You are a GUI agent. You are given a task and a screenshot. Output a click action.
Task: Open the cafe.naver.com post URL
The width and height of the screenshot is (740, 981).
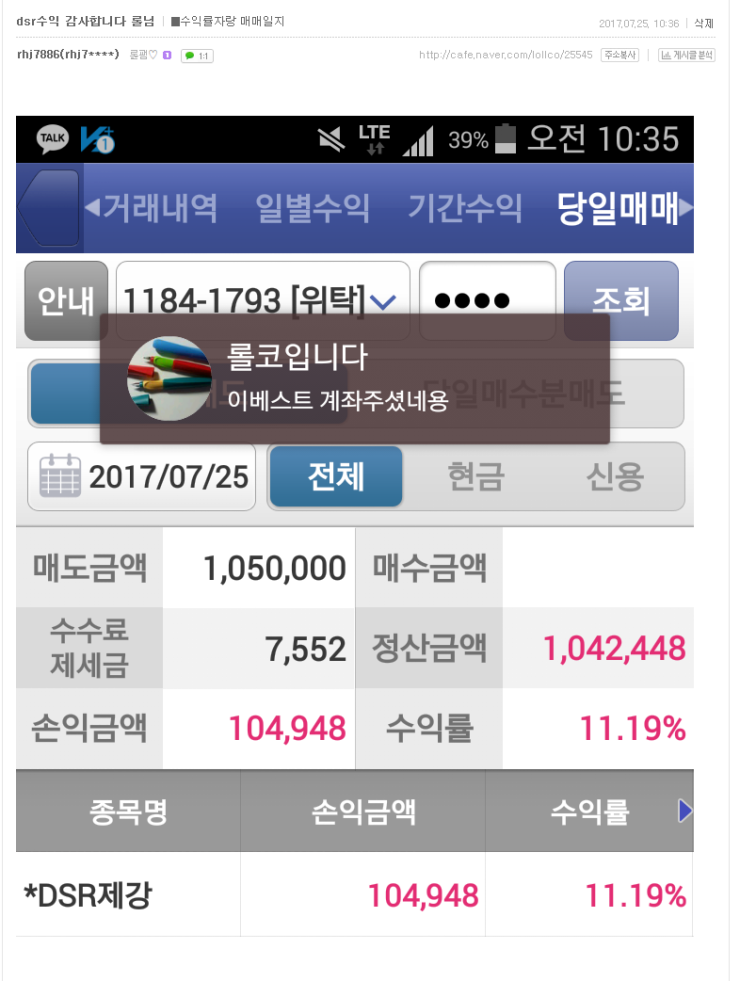click(x=506, y=55)
